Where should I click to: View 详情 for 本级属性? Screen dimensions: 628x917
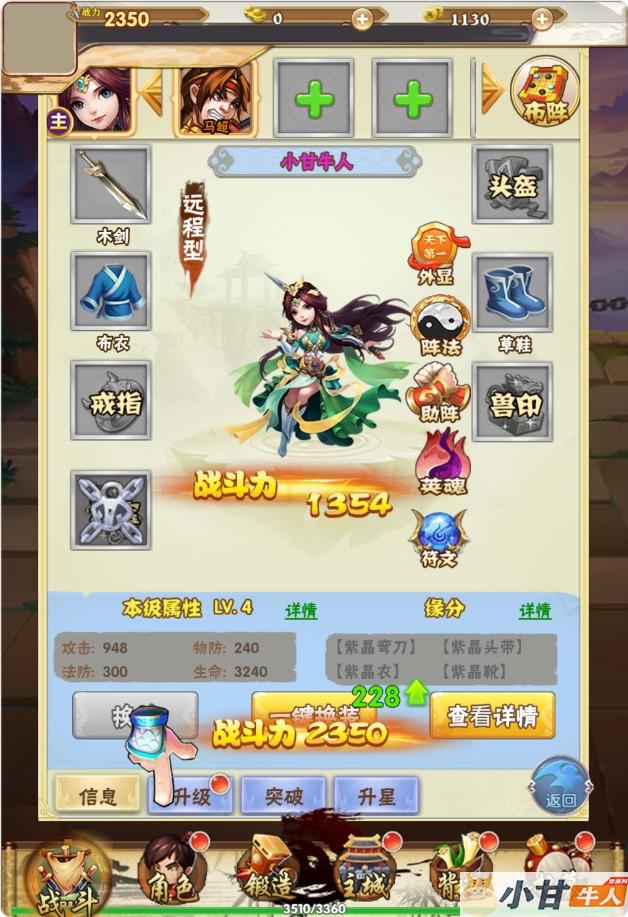tap(301, 610)
